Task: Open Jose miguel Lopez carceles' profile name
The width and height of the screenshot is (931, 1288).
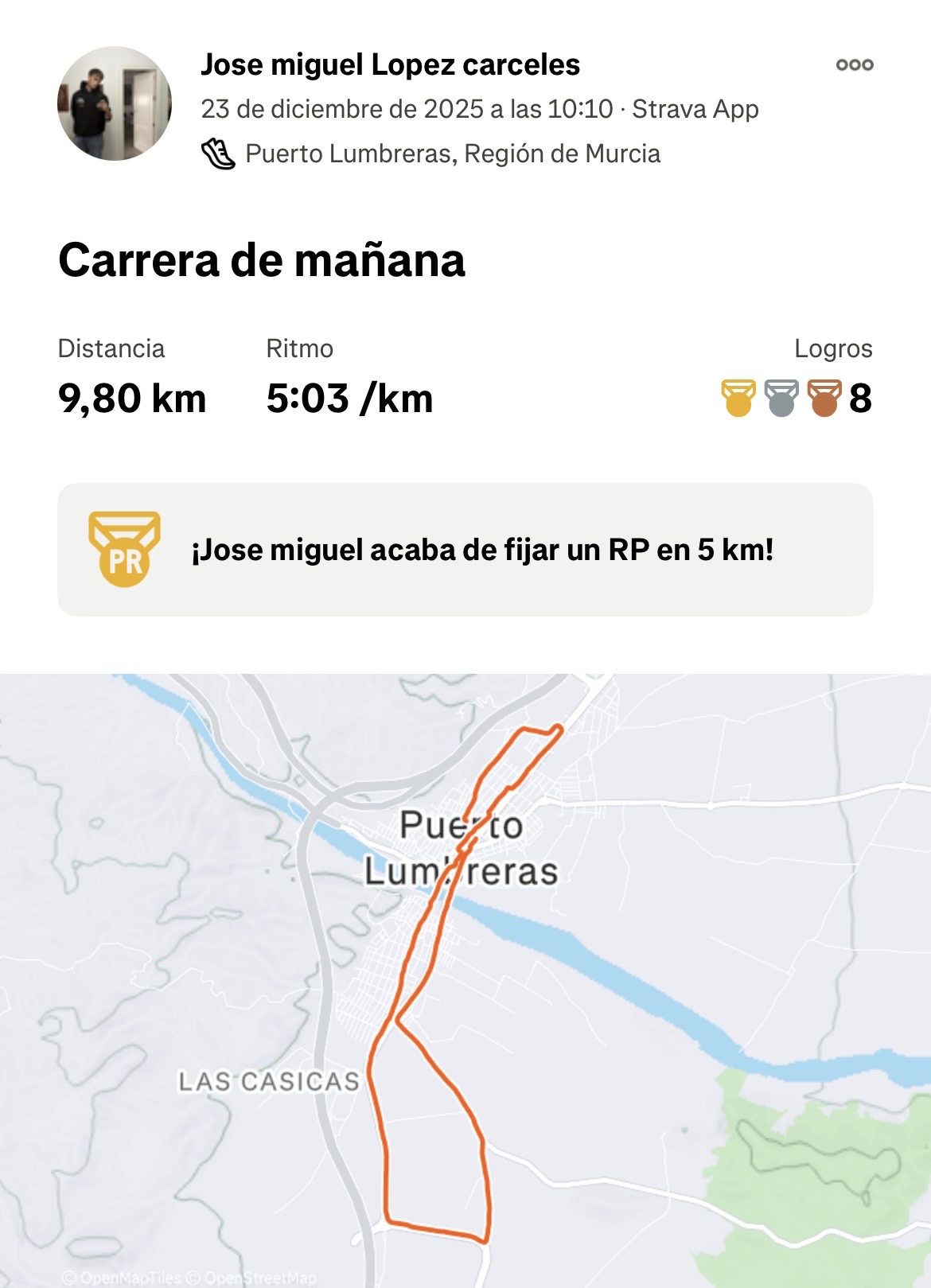Action: [x=390, y=64]
